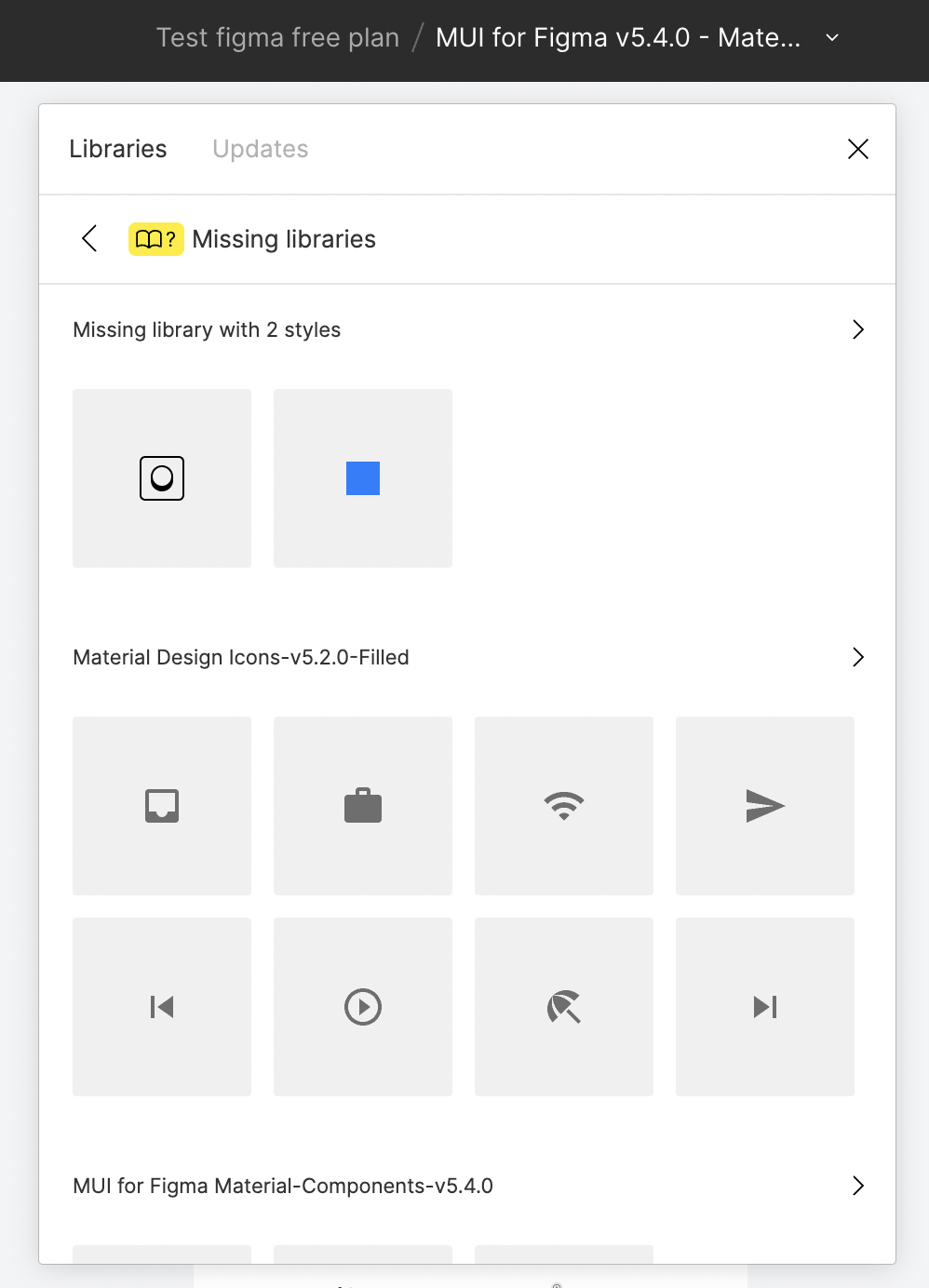The image size is (929, 1288).
Task: Select the beach umbrella icon thumbnail
Action: 563,1006
